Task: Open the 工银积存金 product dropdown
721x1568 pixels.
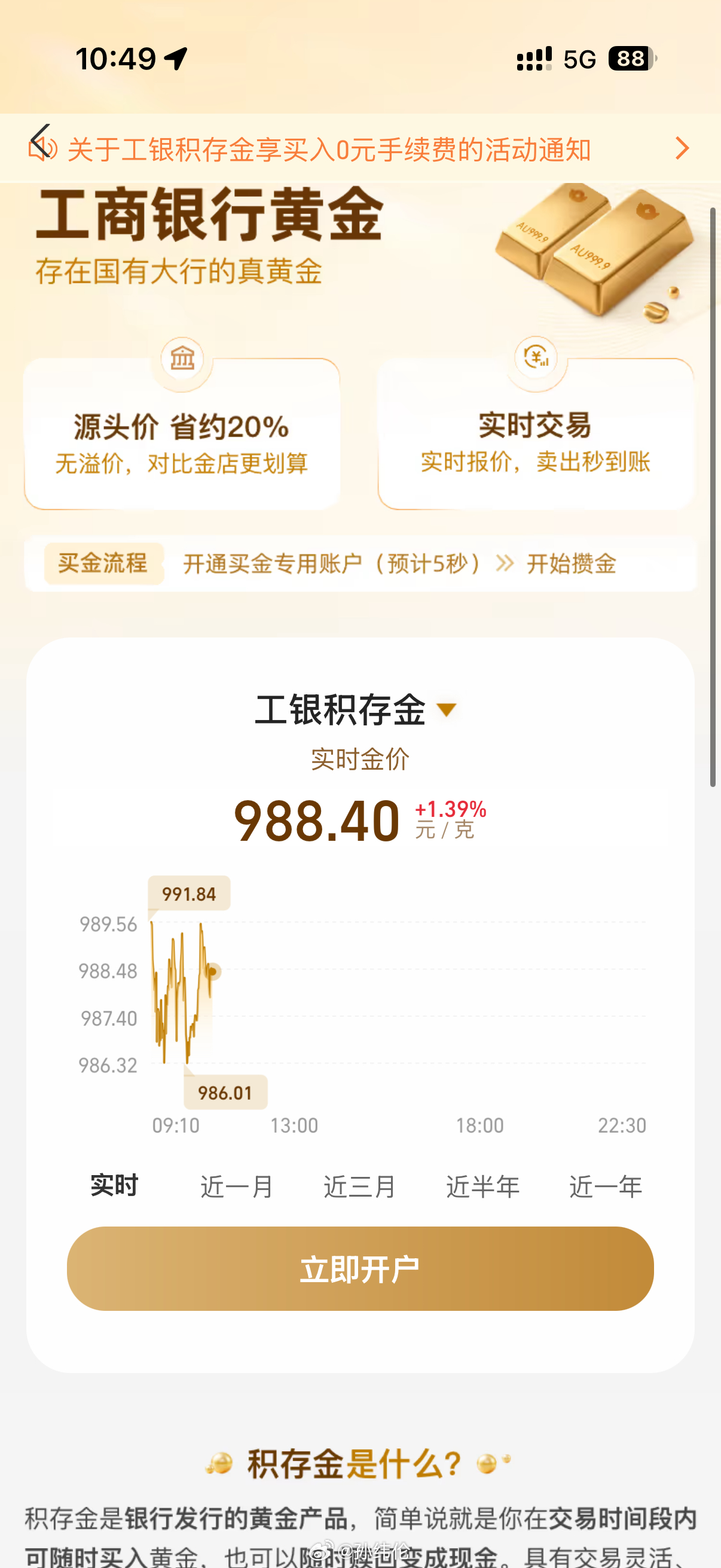Action: pyautogui.click(x=447, y=710)
